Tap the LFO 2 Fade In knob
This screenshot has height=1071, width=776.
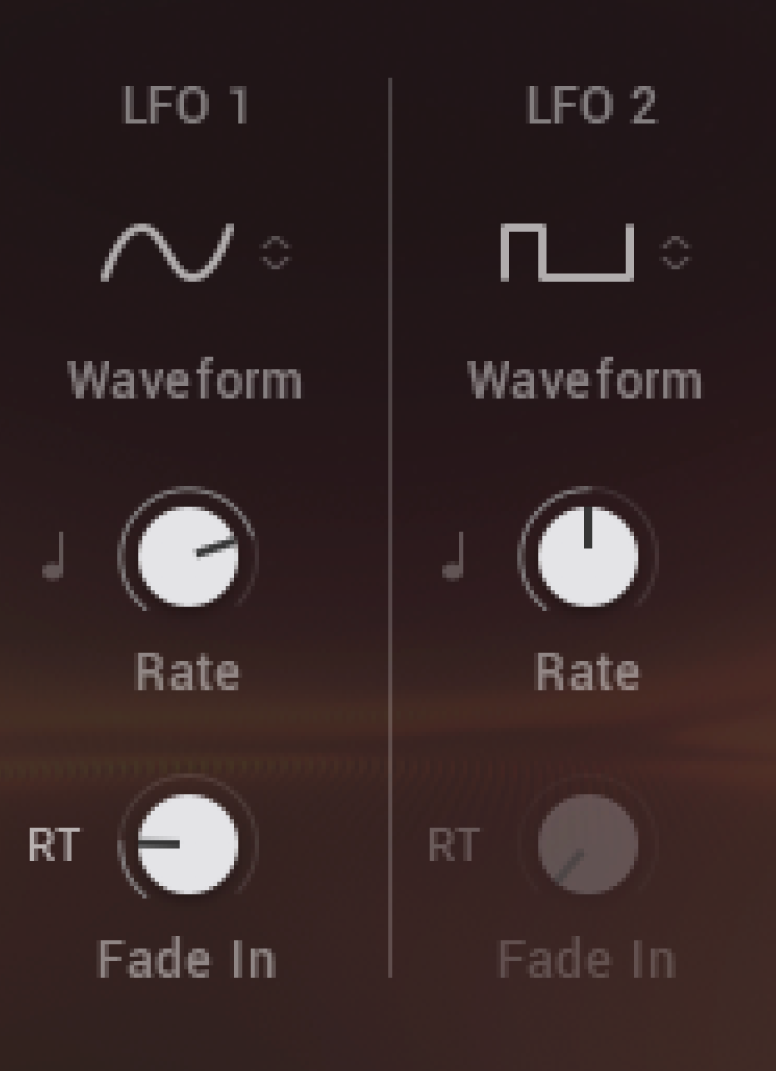tap(588, 845)
